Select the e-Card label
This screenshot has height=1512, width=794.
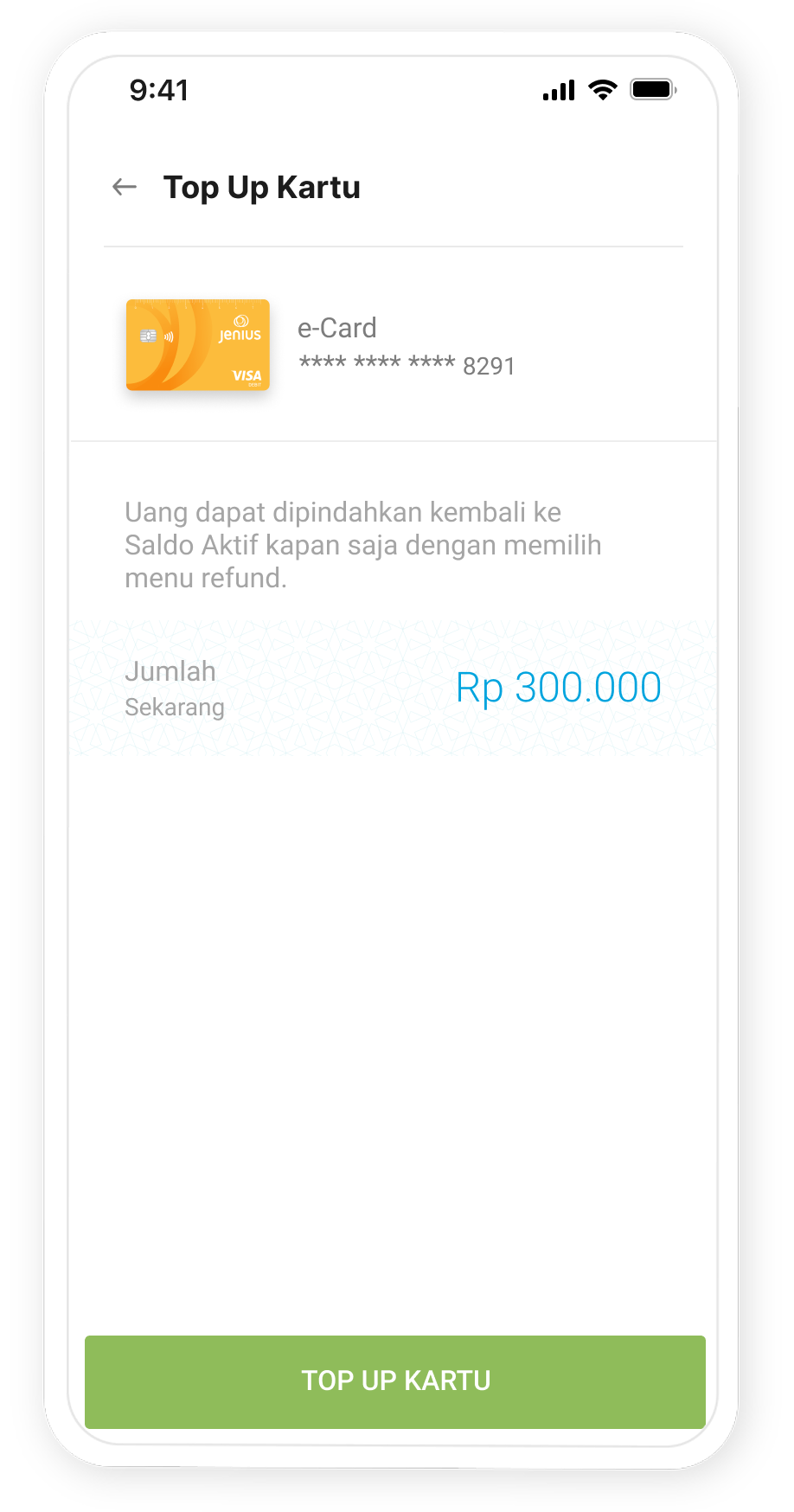coord(337,328)
